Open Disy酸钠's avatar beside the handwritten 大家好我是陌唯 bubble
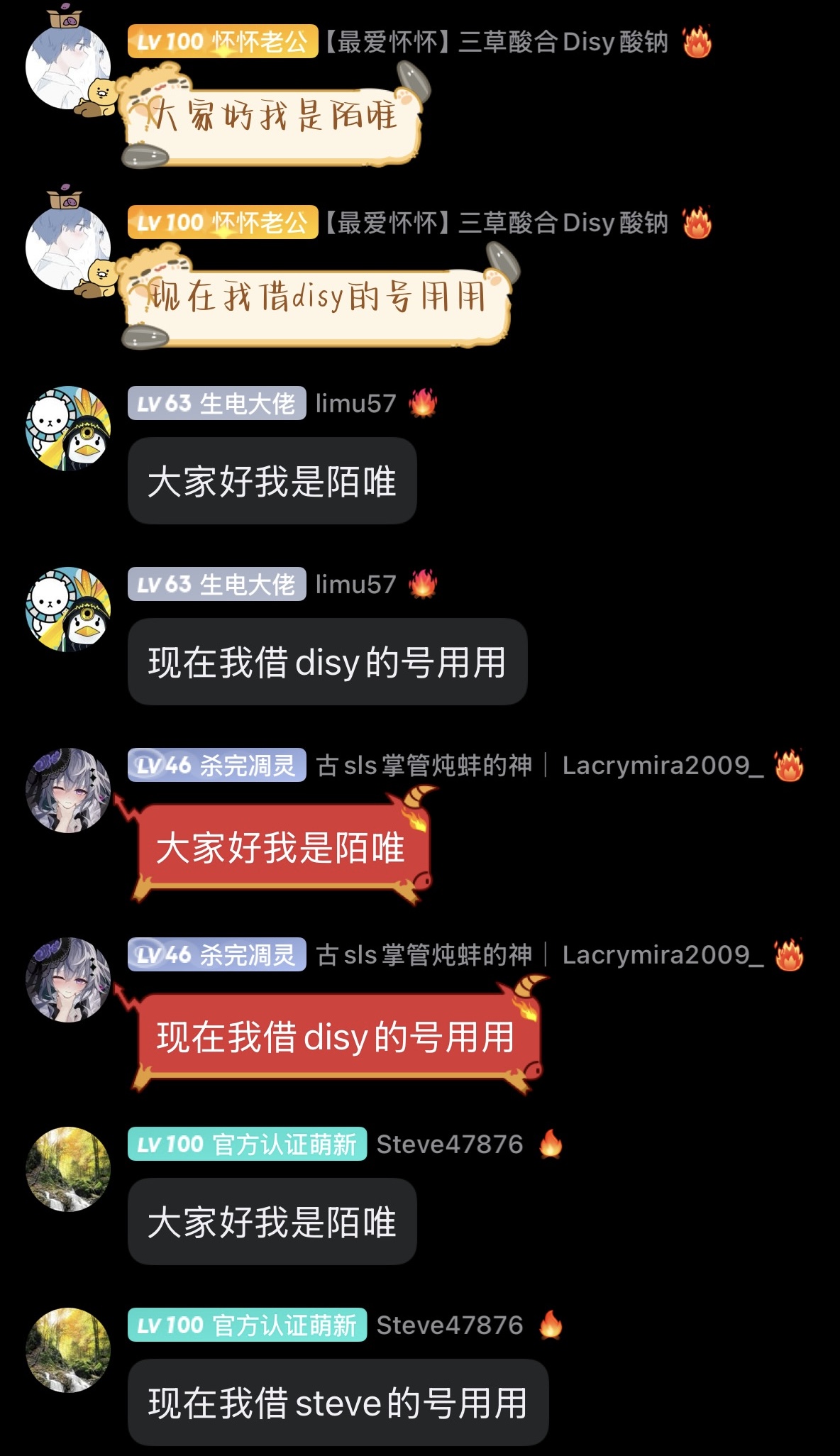840x1456 pixels. [x=67, y=67]
